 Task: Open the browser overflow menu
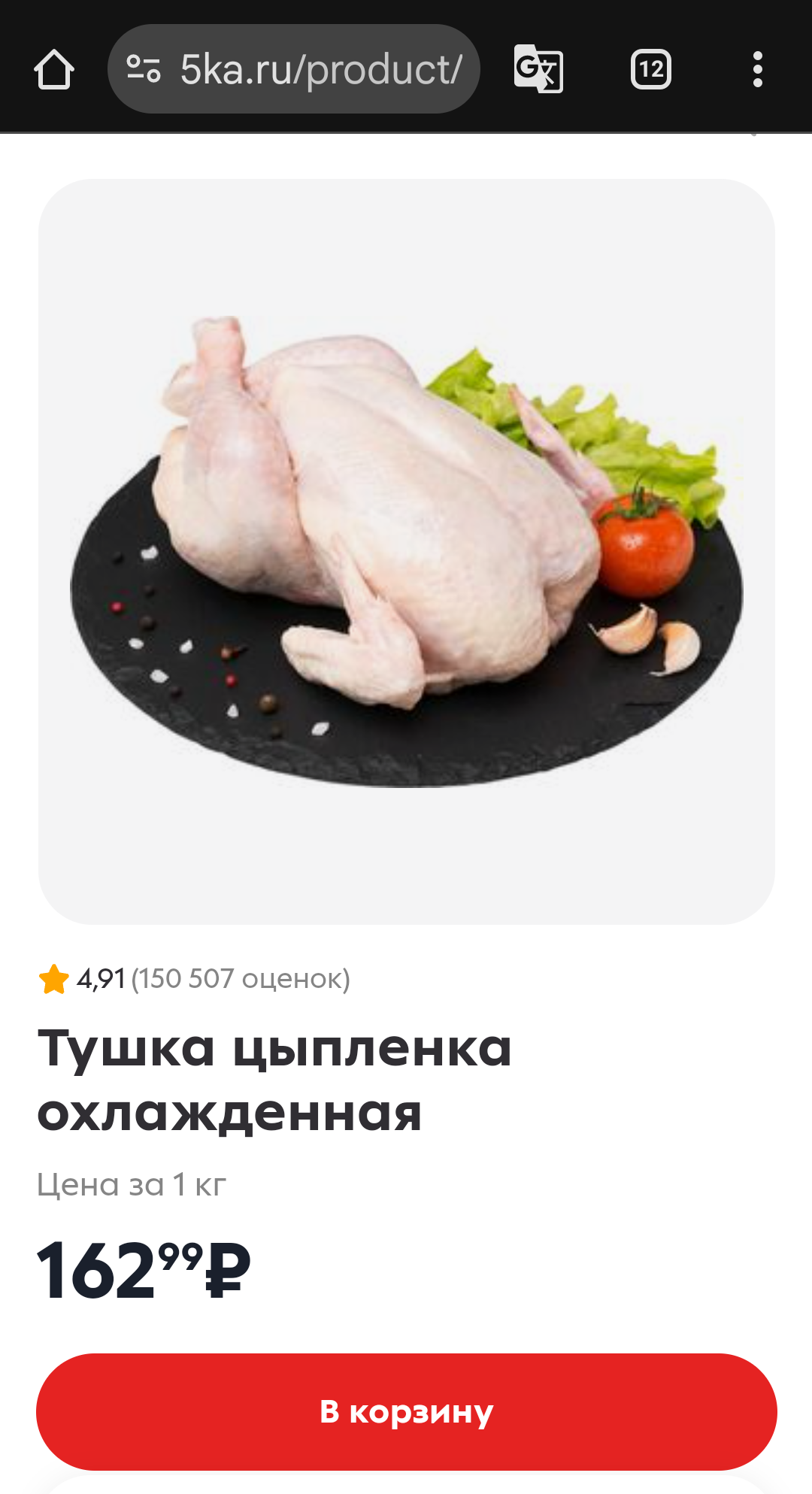tap(757, 69)
